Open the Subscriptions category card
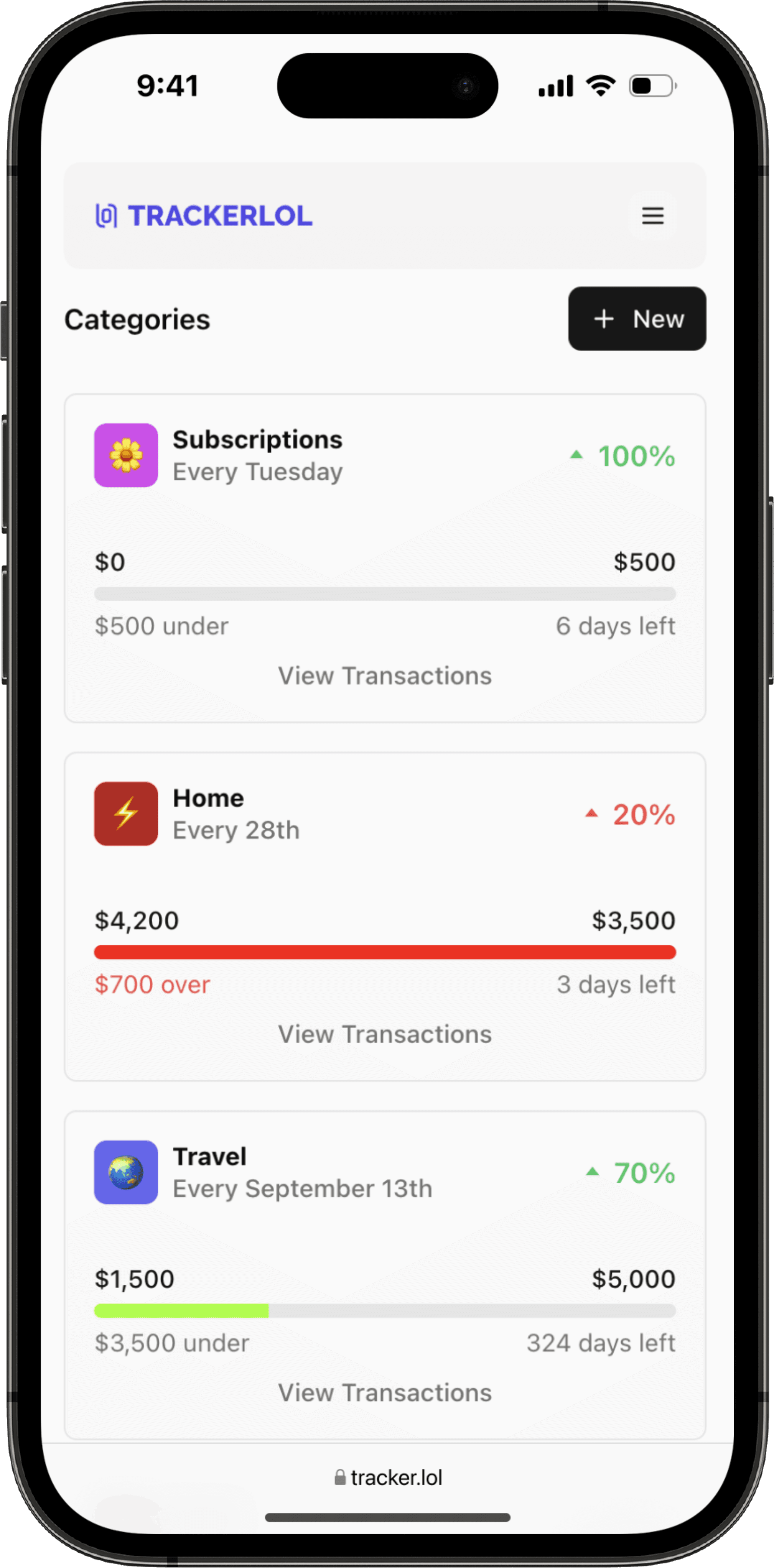Screen dimensions: 774x1568 (385, 558)
